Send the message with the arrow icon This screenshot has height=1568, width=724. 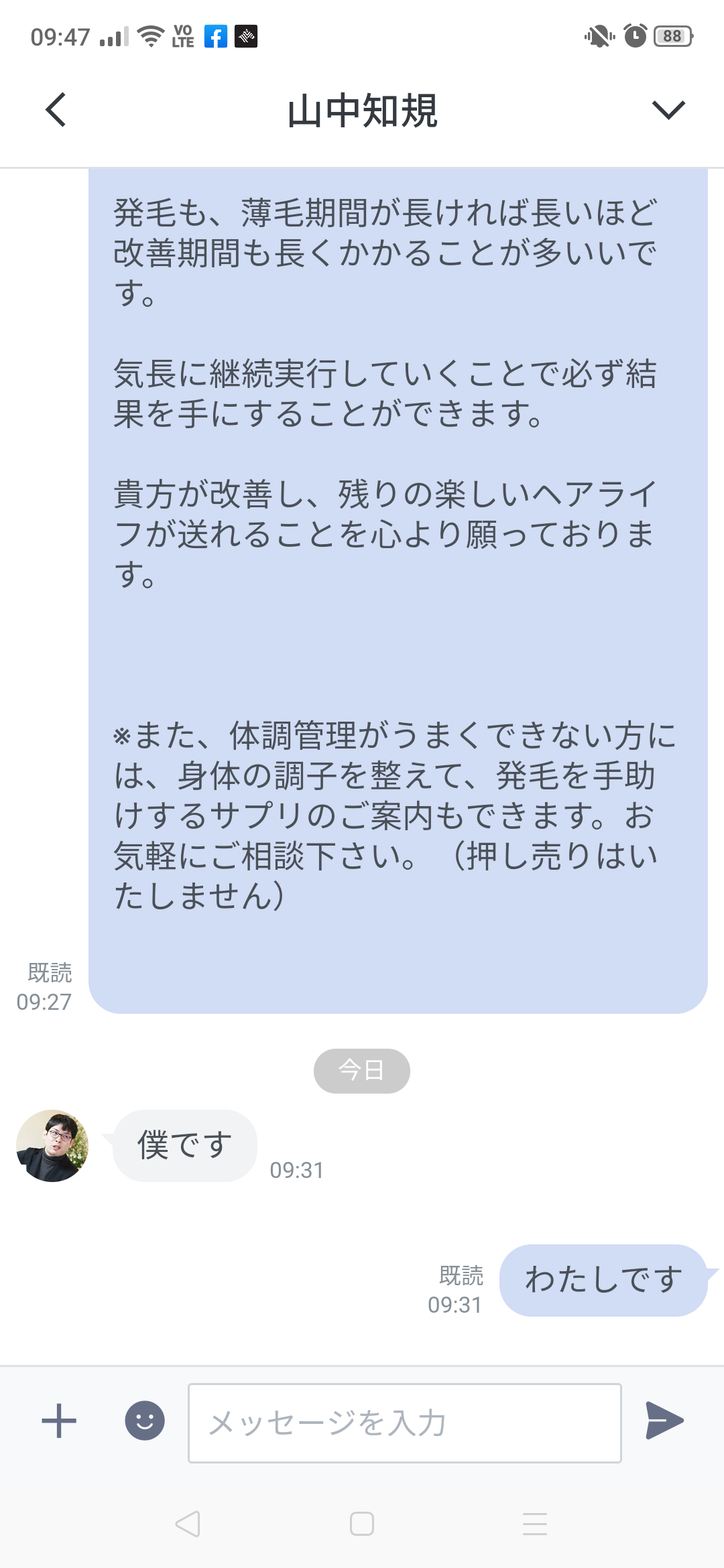pos(664,1421)
